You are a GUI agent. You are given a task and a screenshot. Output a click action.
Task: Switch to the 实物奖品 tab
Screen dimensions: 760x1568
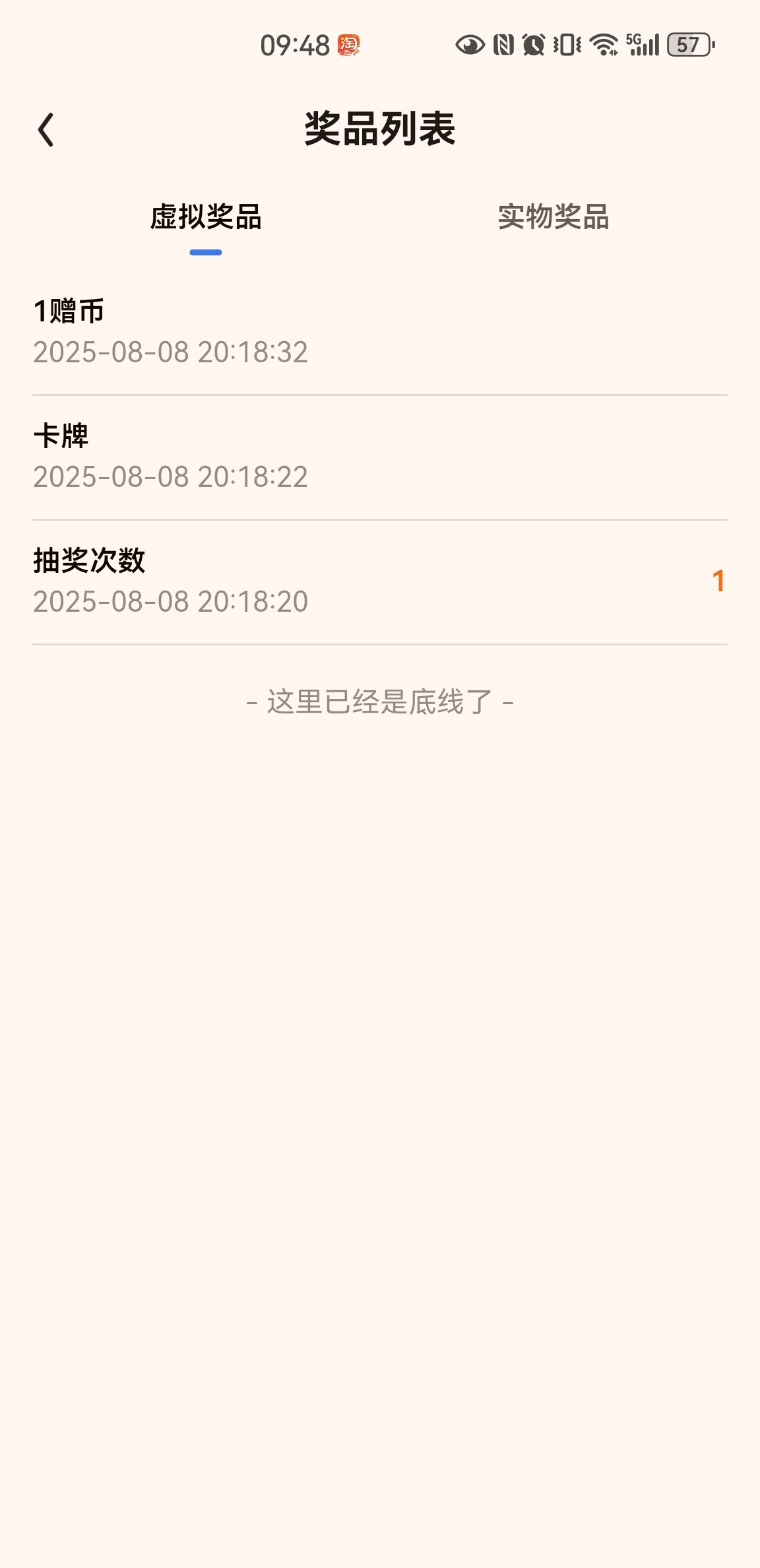click(554, 217)
